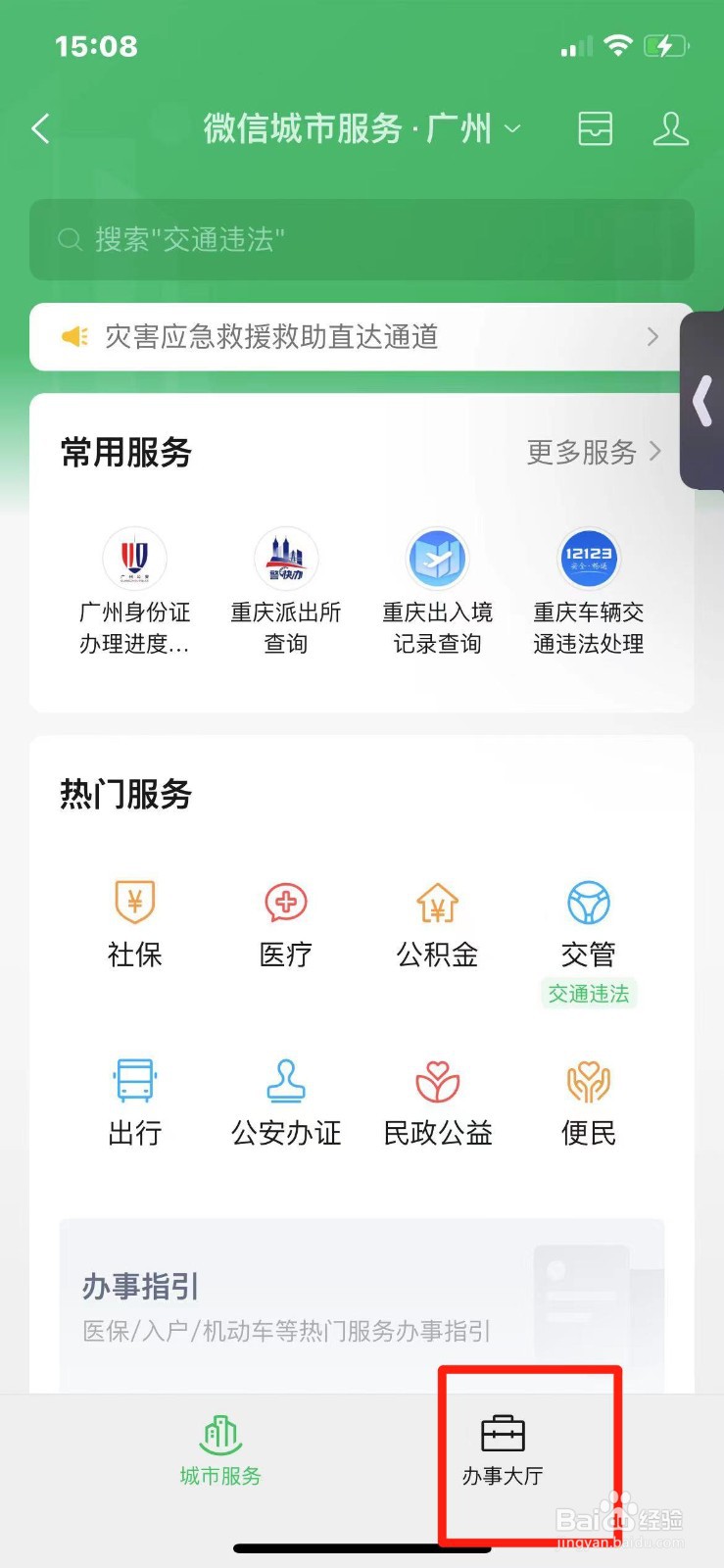Open the 民政公益 category

coord(437,1102)
